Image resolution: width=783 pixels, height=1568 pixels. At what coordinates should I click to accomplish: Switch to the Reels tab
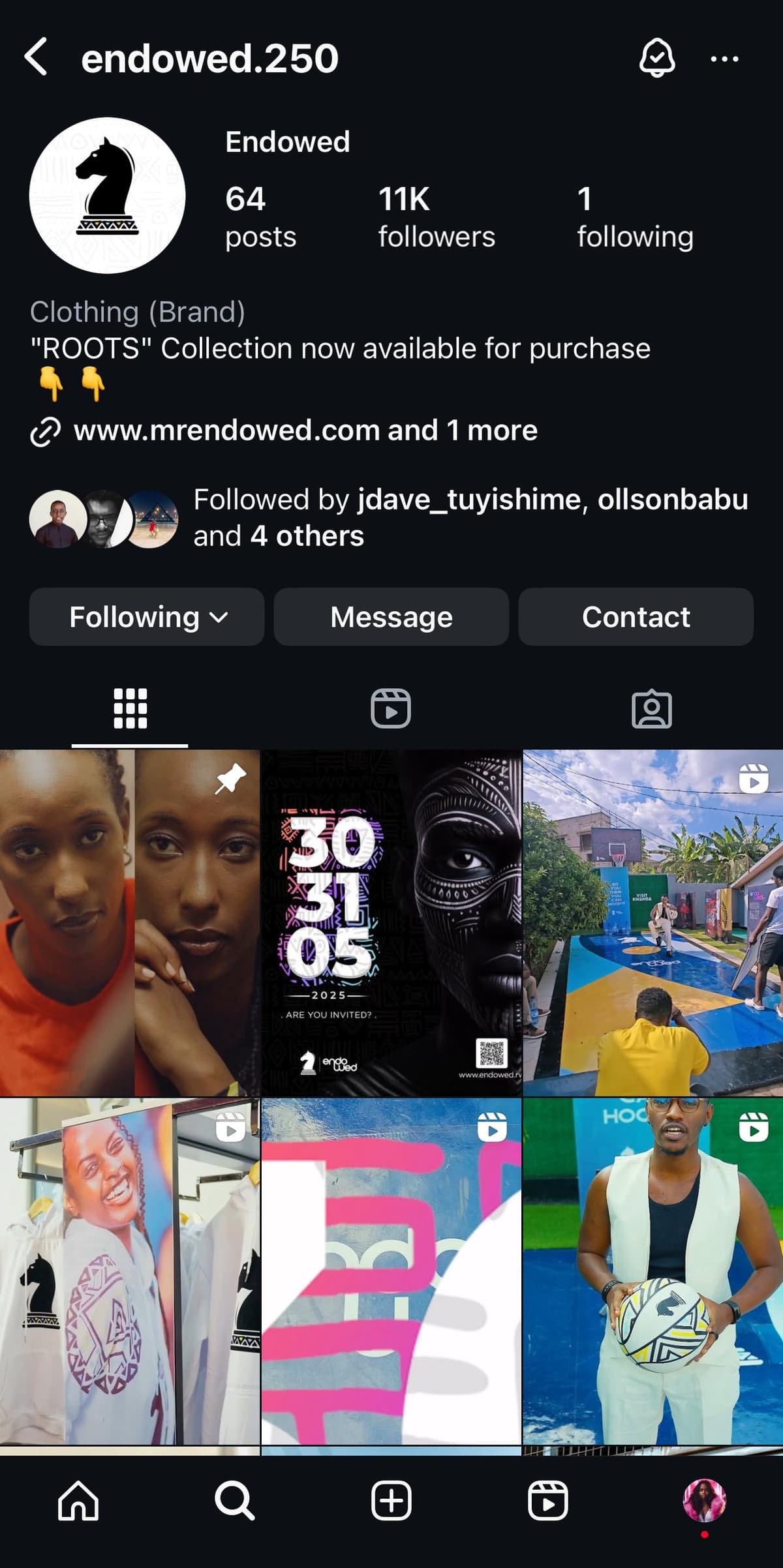coord(391,708)
